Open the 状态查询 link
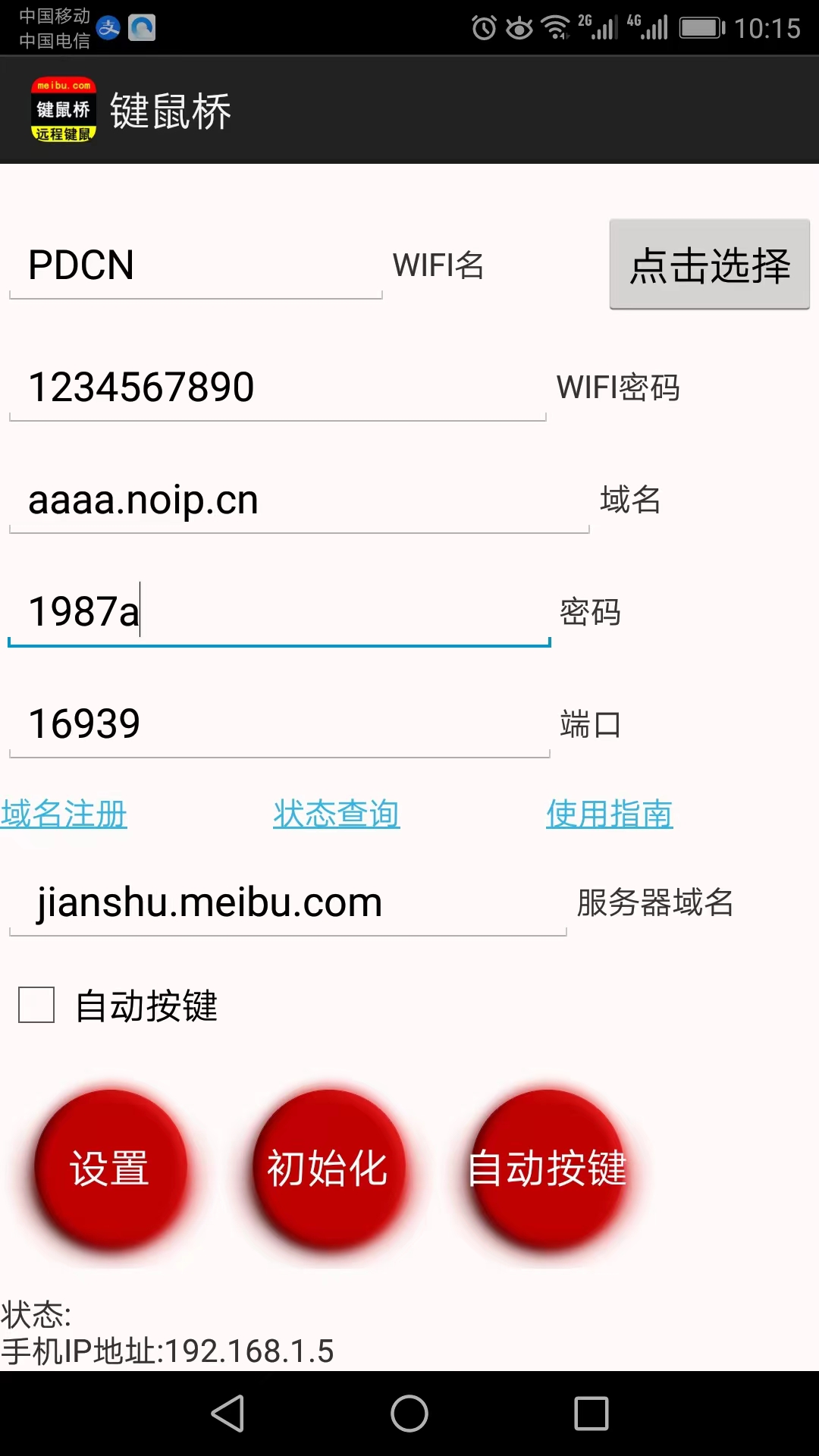 pos(336,814)
